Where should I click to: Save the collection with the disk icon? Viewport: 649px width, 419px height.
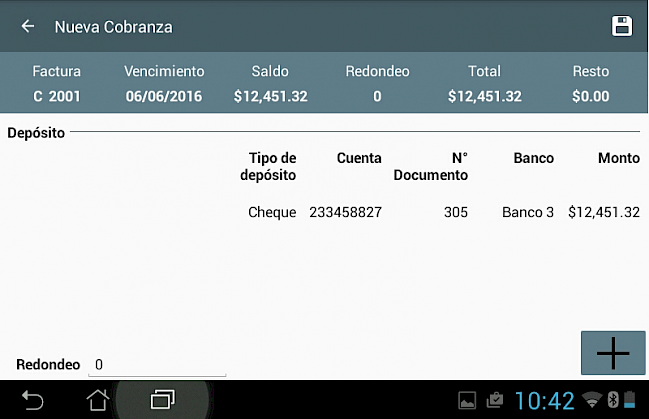[622, 26]
